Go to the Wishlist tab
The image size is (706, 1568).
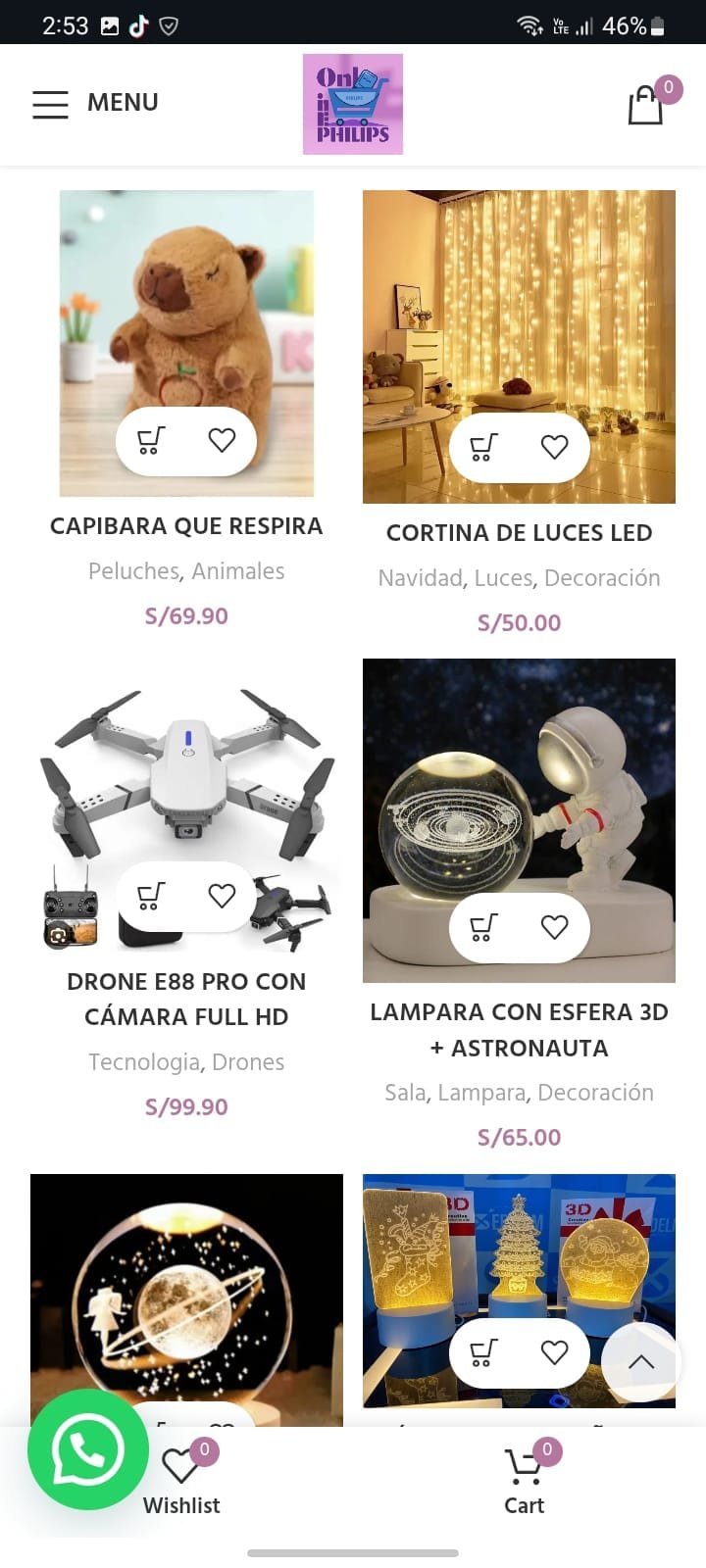pyautogui.click(x=181, y=1480)
